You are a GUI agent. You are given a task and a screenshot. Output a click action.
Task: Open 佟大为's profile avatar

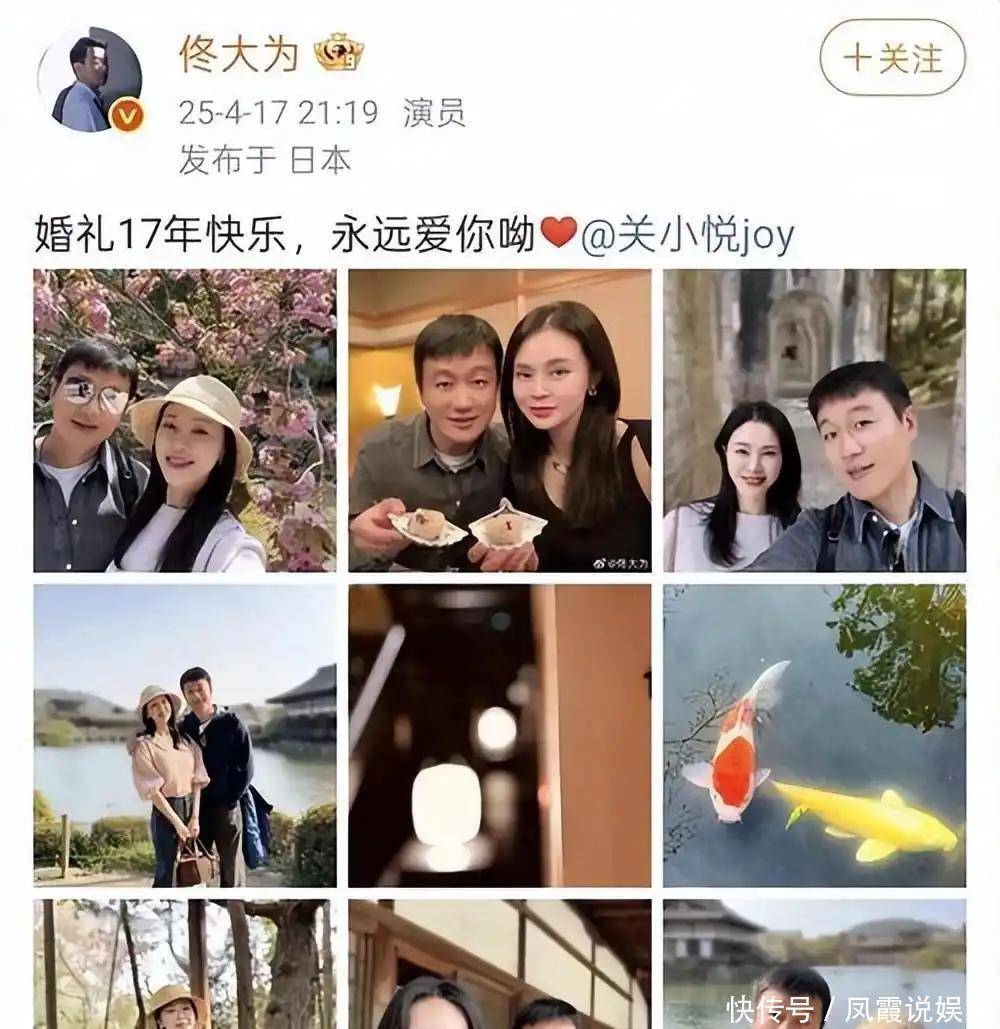tap(90, 80)
